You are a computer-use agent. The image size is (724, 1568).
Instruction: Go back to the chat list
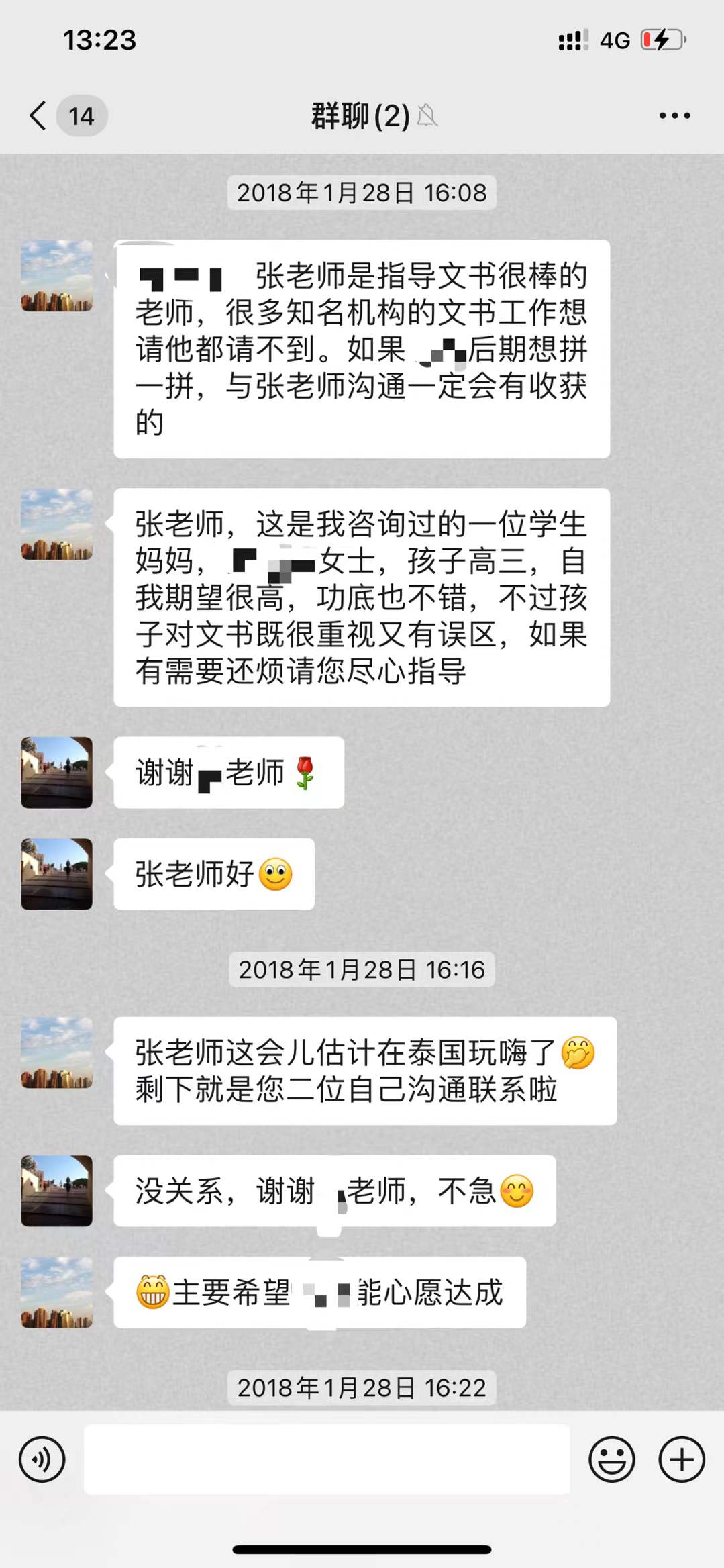39,115
